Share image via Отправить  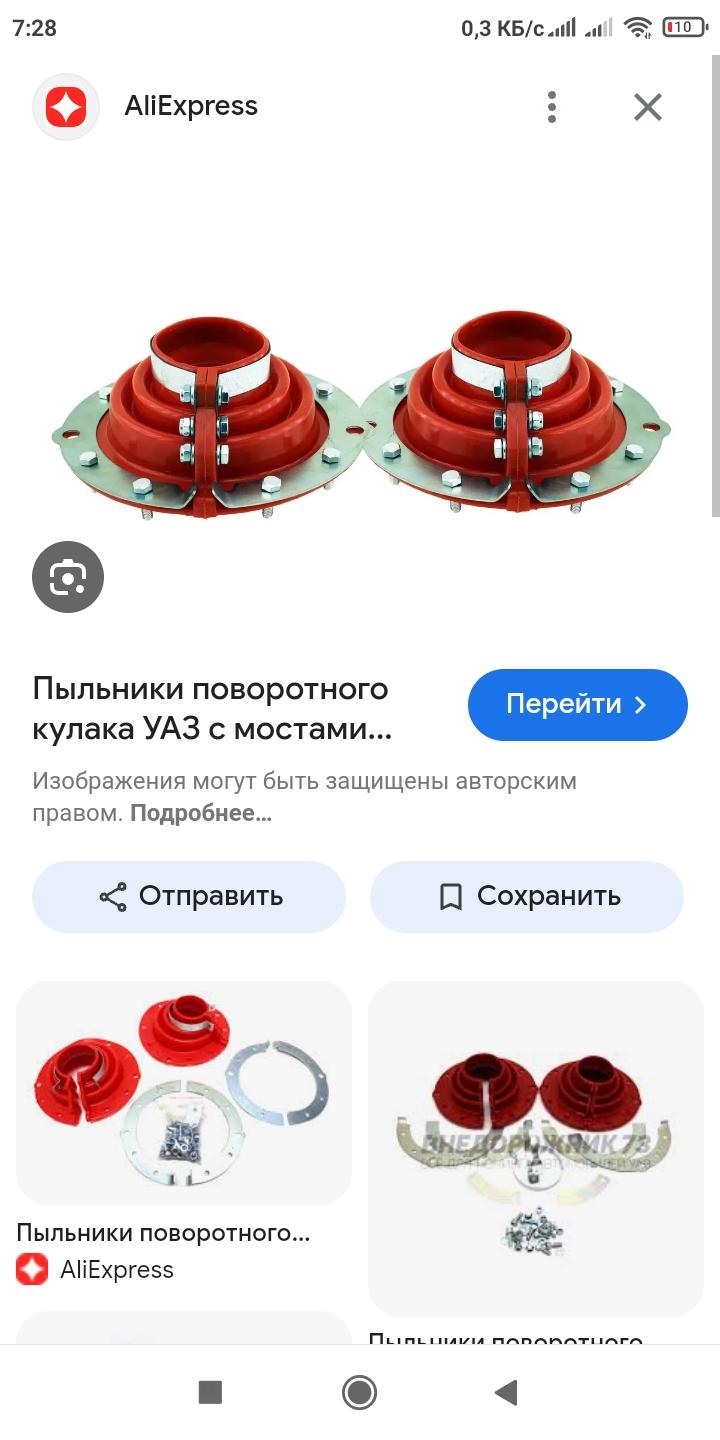click(x=189, y=897)
